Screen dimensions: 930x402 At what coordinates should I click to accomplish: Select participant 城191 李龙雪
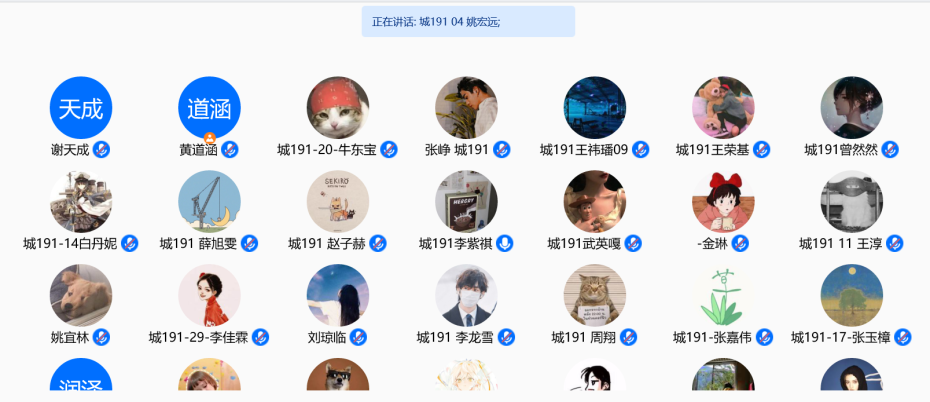(466, 296)
